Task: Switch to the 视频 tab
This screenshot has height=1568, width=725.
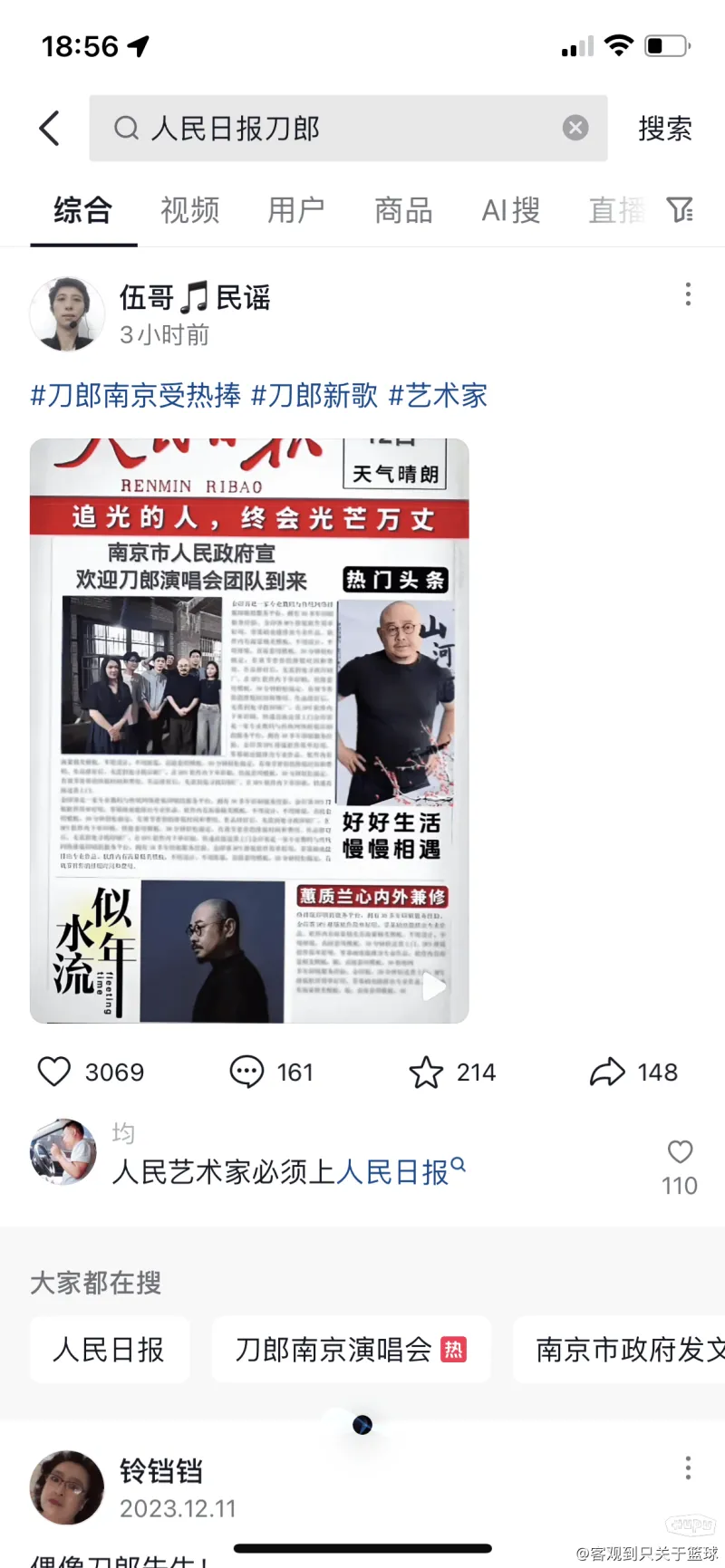Action: pos(189,210)
